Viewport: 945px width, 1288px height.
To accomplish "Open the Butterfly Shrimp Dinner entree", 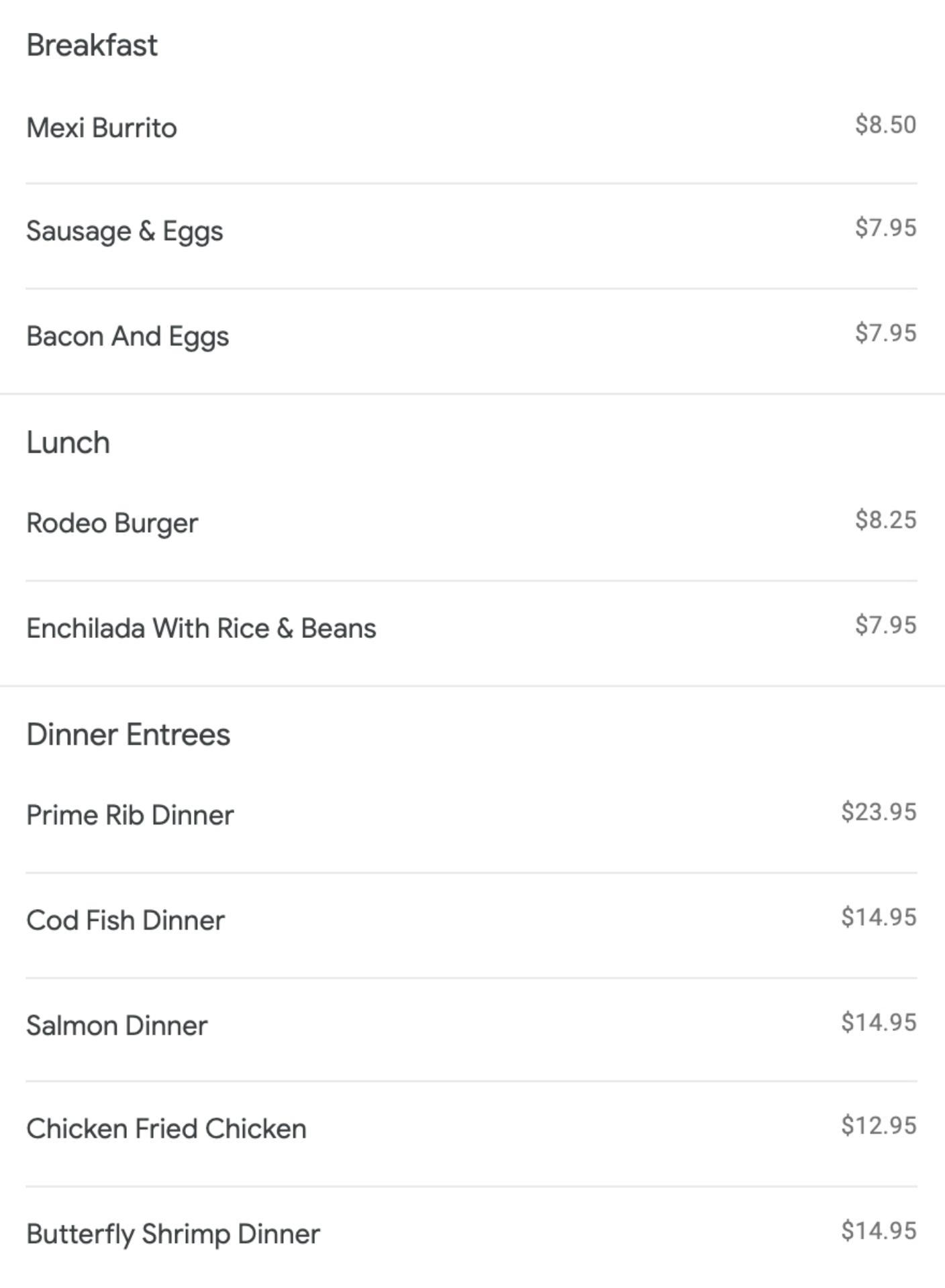I will [173, 1234].
